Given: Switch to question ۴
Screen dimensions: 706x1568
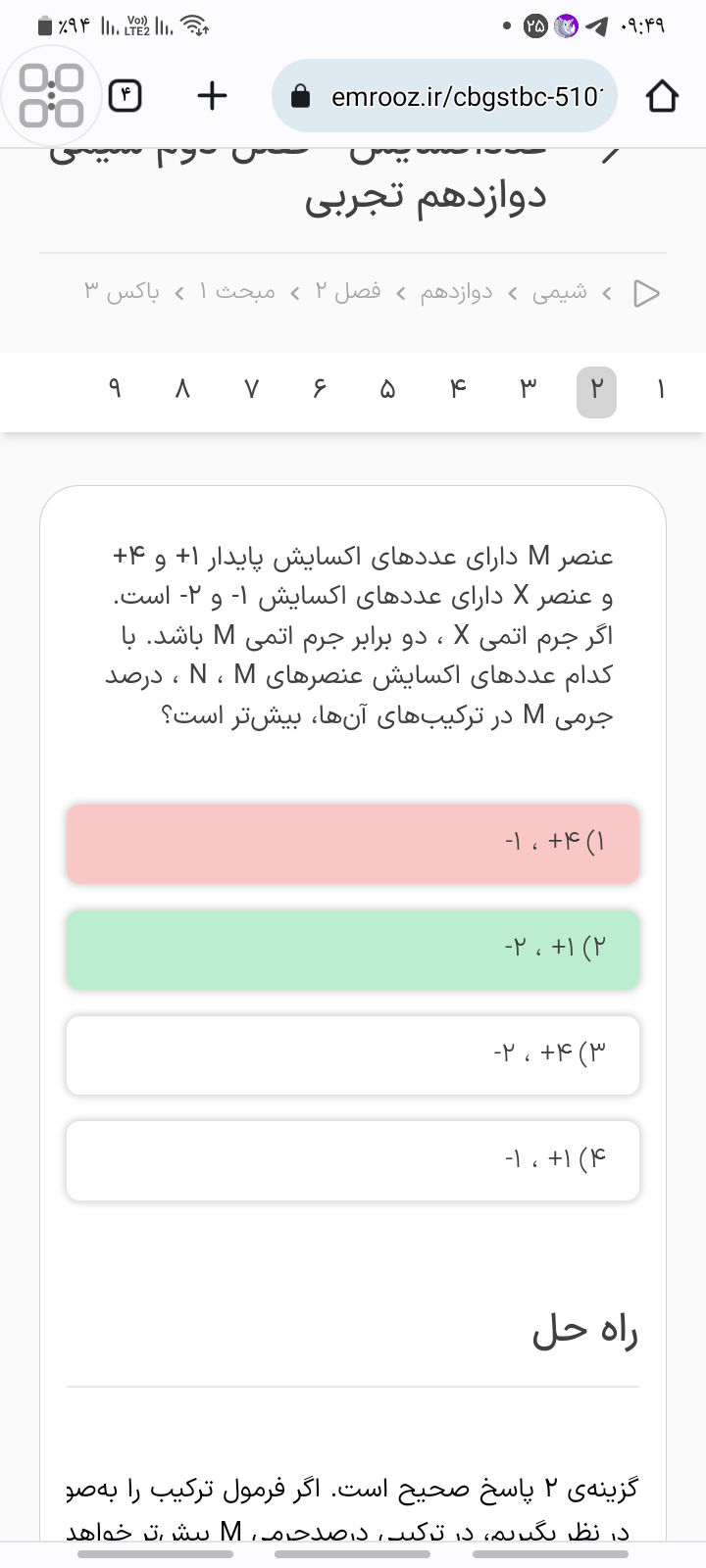Looking at the screenshot, I should tap(458, 391).
